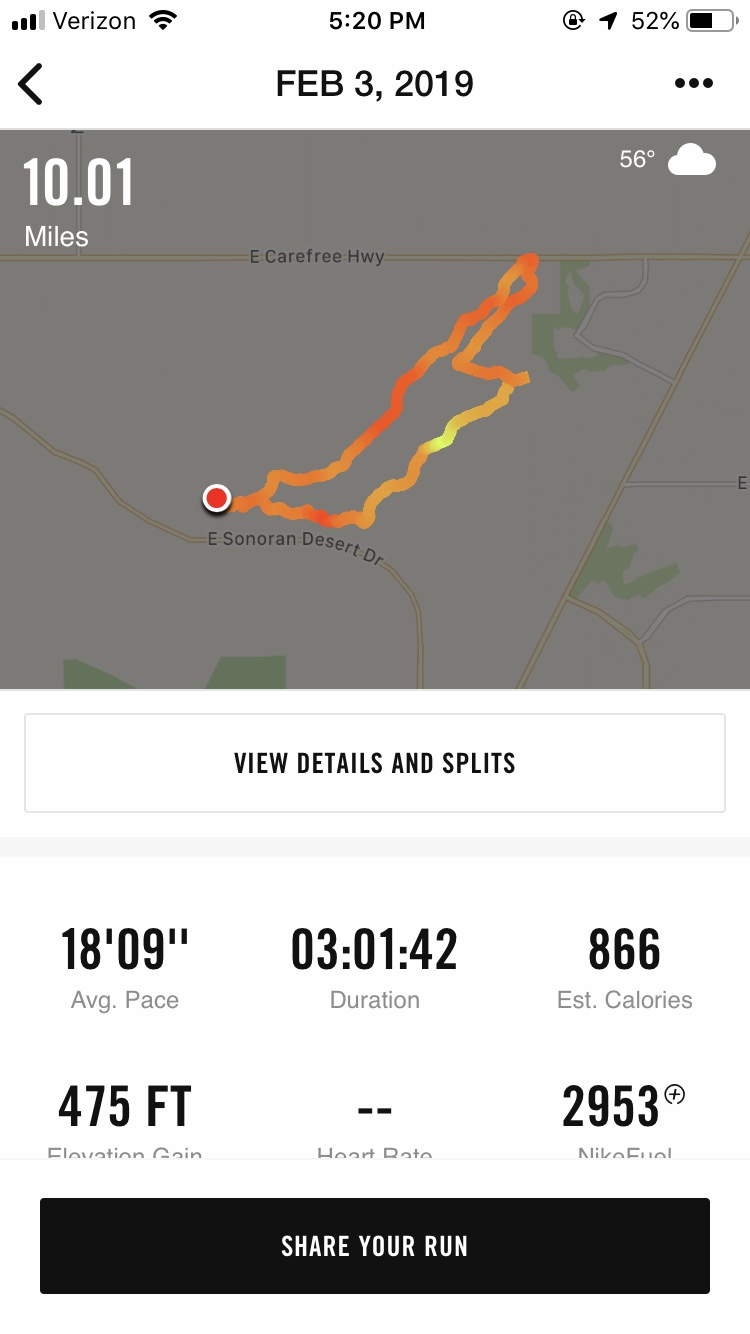Open the run route map
Viewport: 750px width, 1334px height.
(375, 410)
